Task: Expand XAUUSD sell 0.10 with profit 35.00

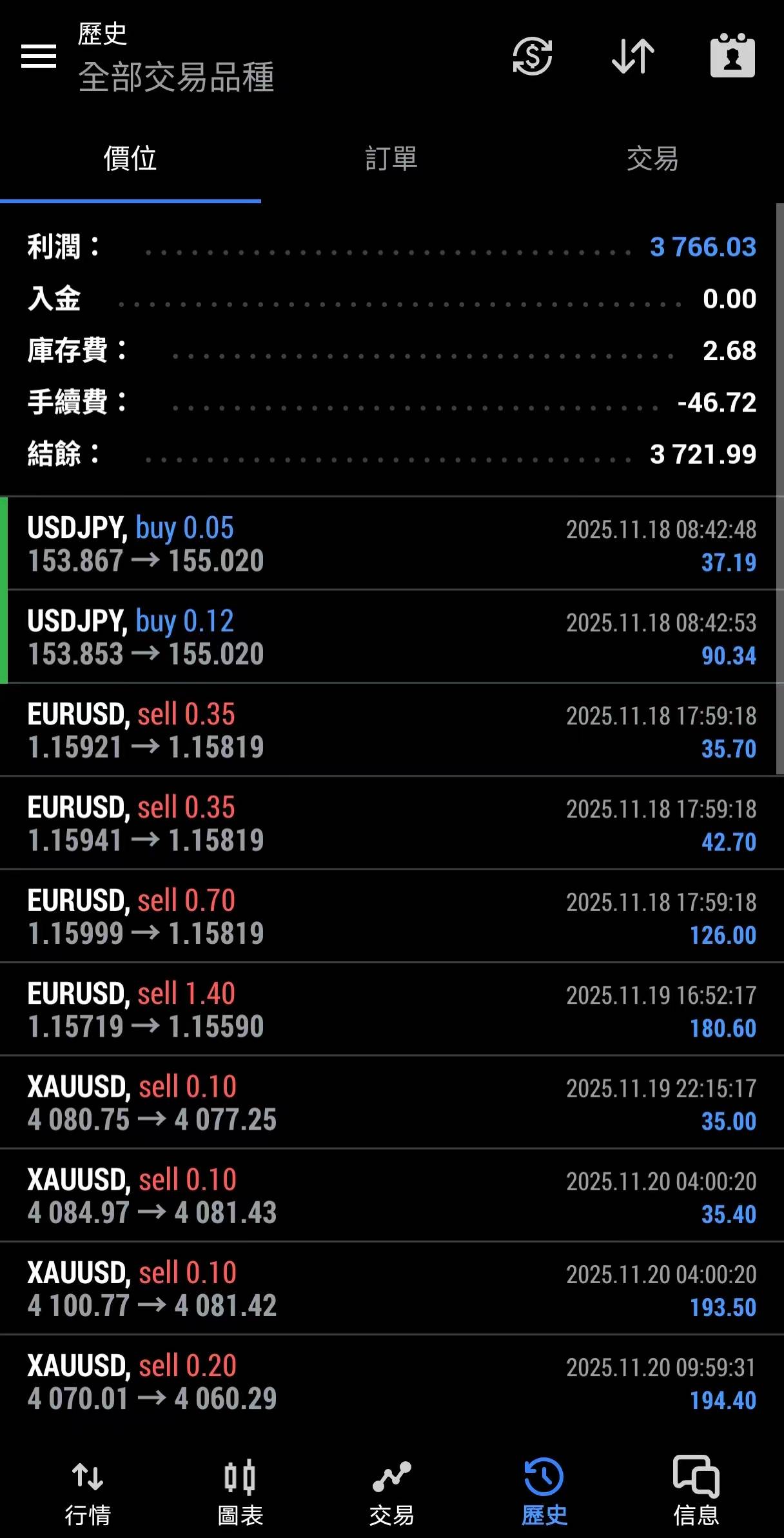Action: 391,1103
